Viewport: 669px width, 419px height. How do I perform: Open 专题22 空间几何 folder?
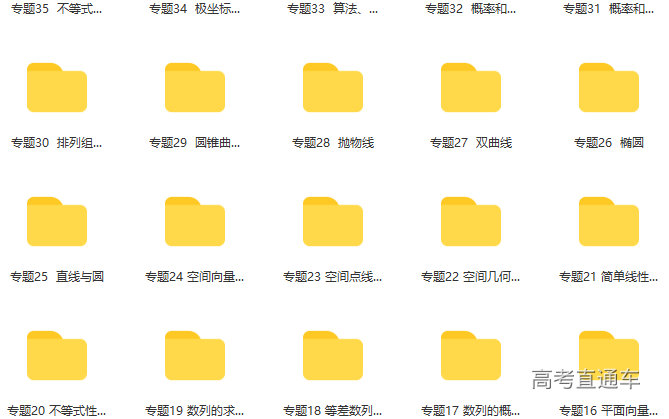(x=471, y=223)
